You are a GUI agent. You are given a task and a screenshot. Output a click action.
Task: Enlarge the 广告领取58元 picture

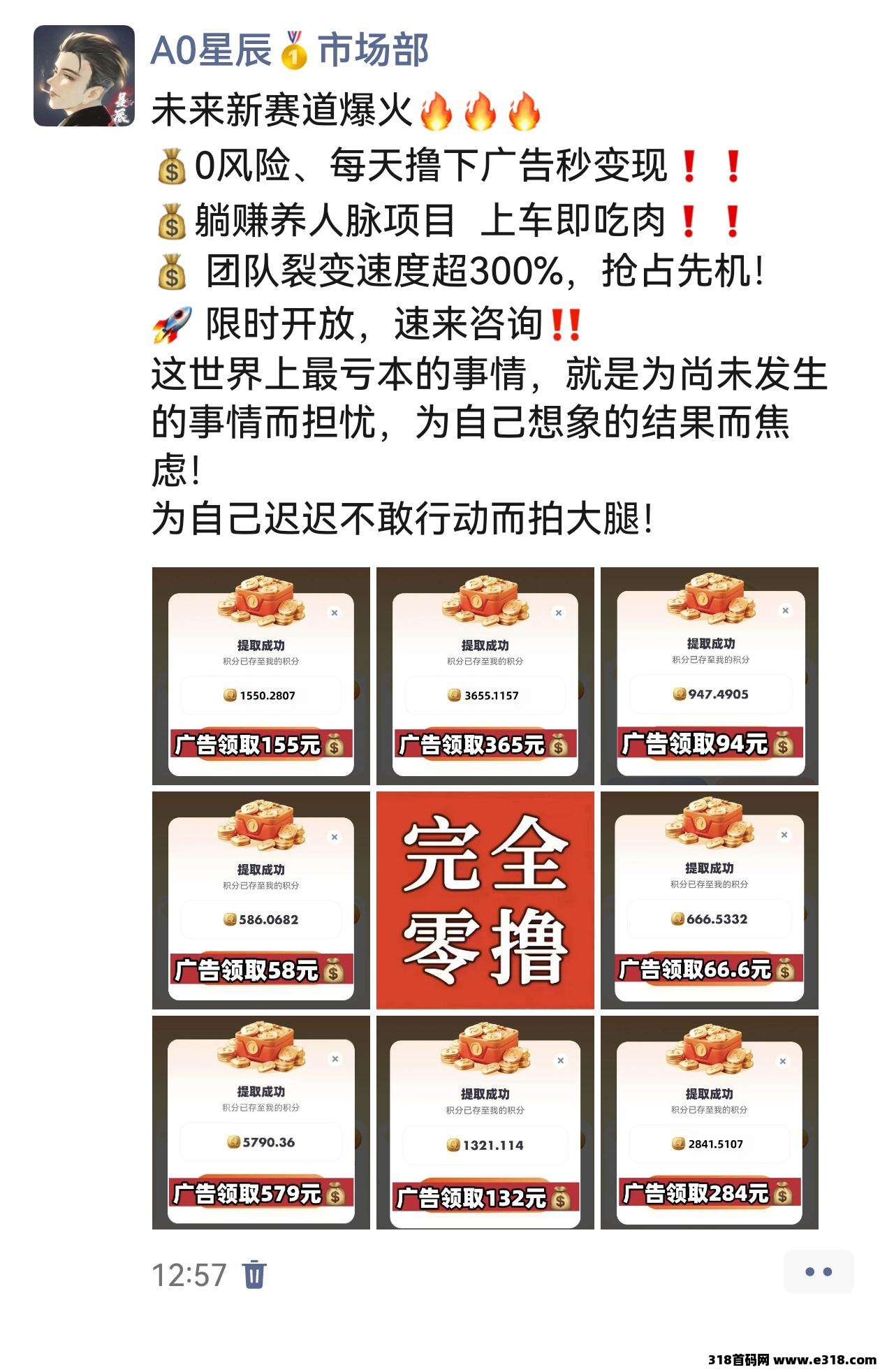pyautogui.click(x=261, y=900)
